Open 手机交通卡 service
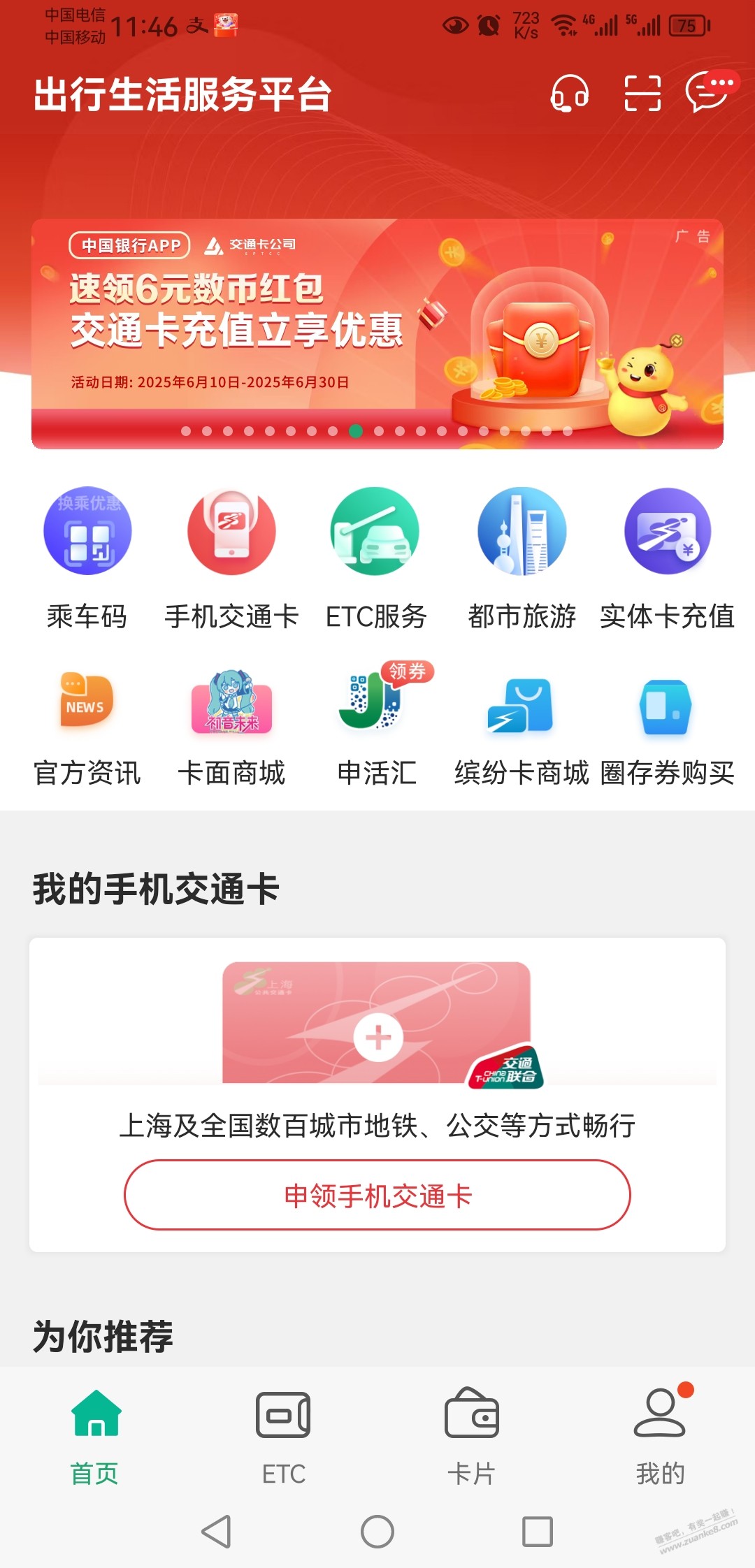 tap(231, 557)
